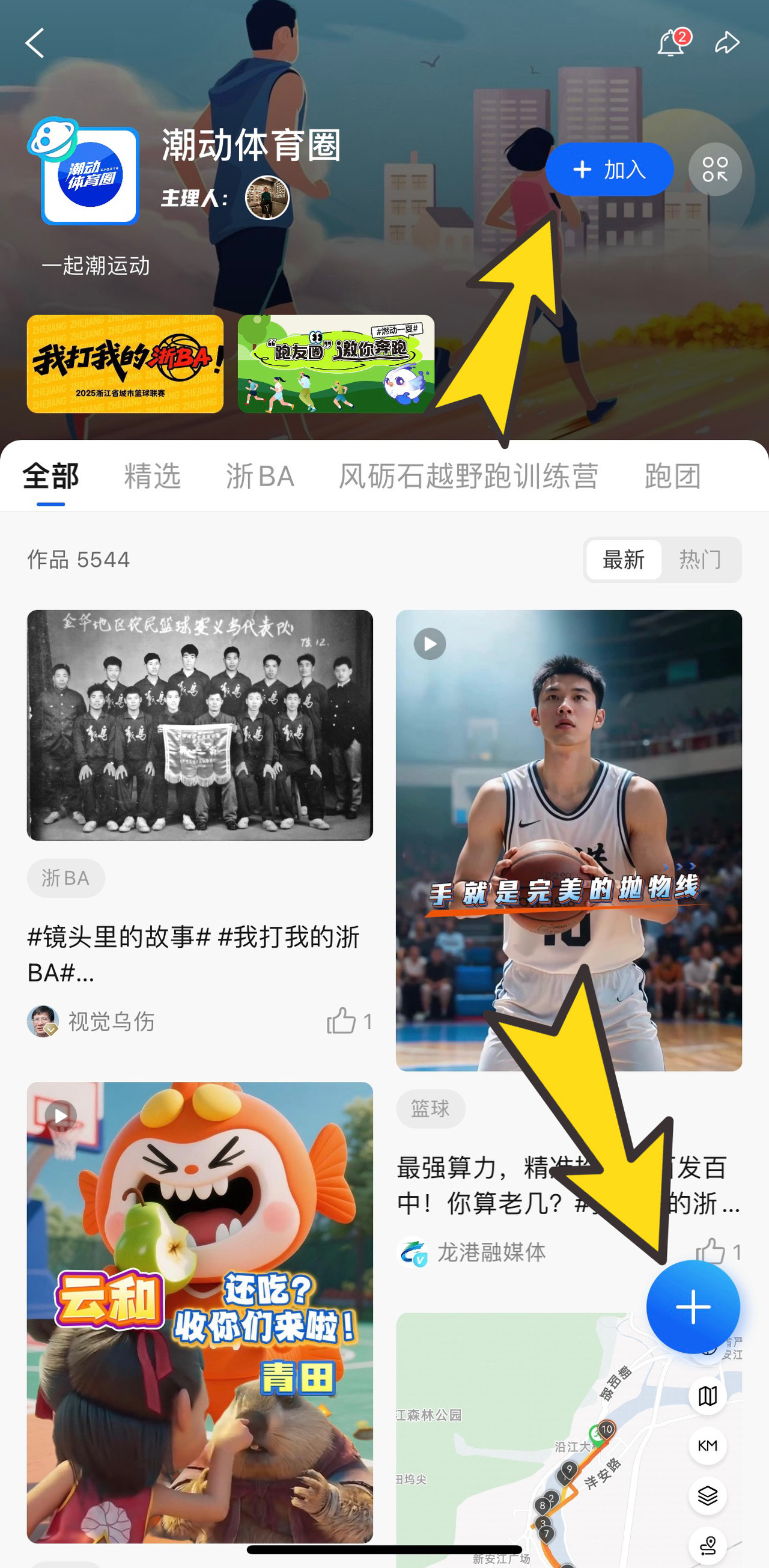Viewport: 769px width, 1568px height.
Task: Sort posts by 最新
Action: 624,560
